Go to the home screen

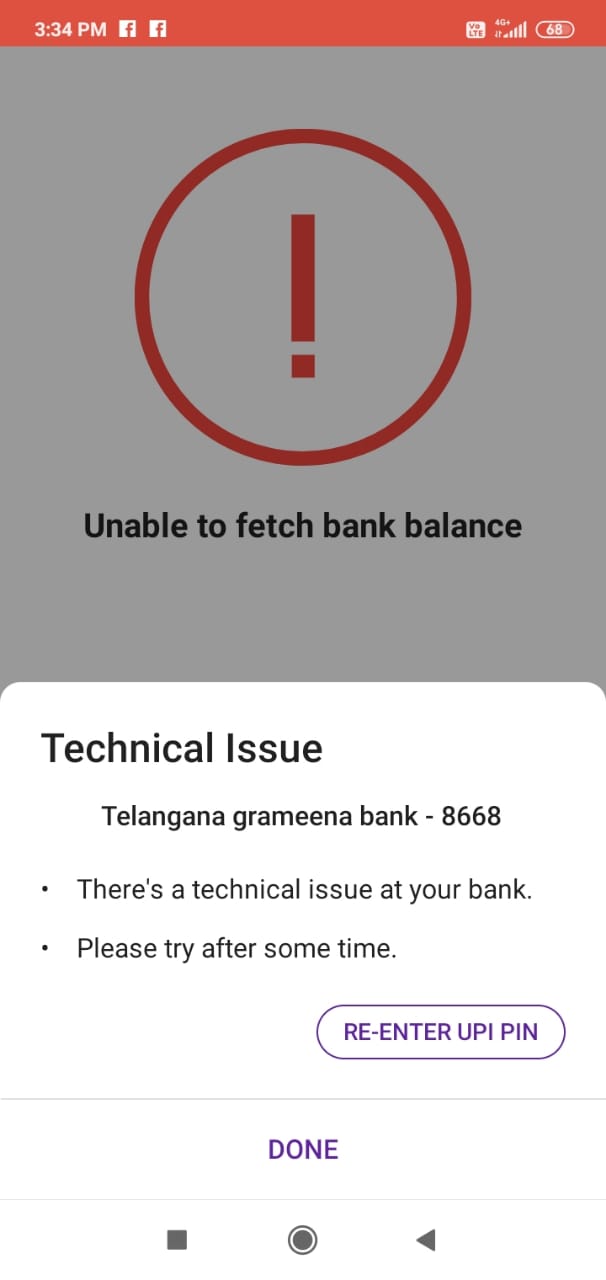(302, 1241)
